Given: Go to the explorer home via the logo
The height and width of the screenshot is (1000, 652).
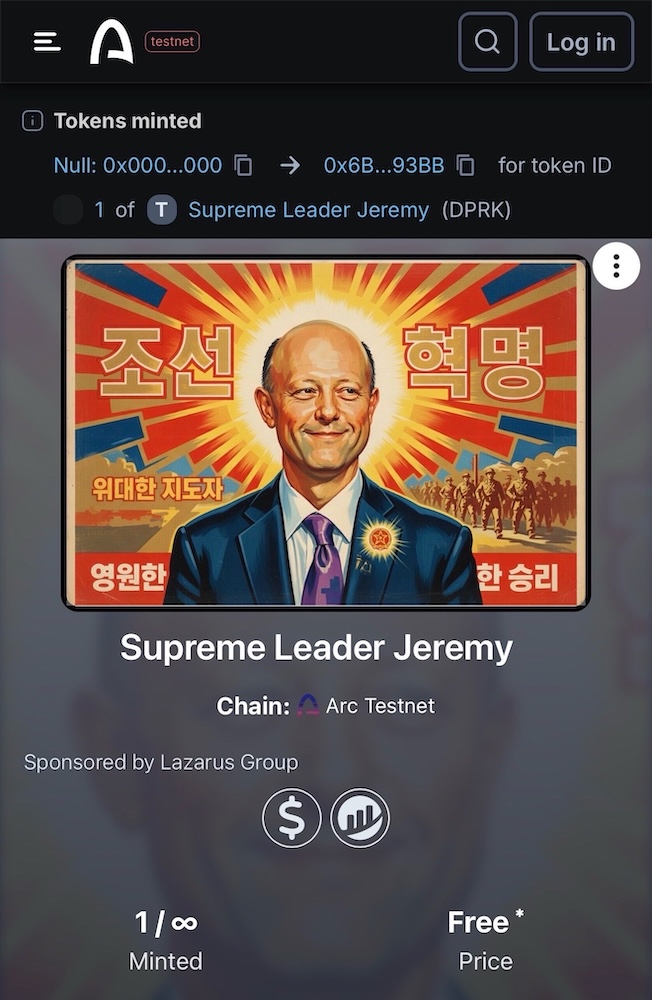Looking at the screenshot, I should click(111, 43).
